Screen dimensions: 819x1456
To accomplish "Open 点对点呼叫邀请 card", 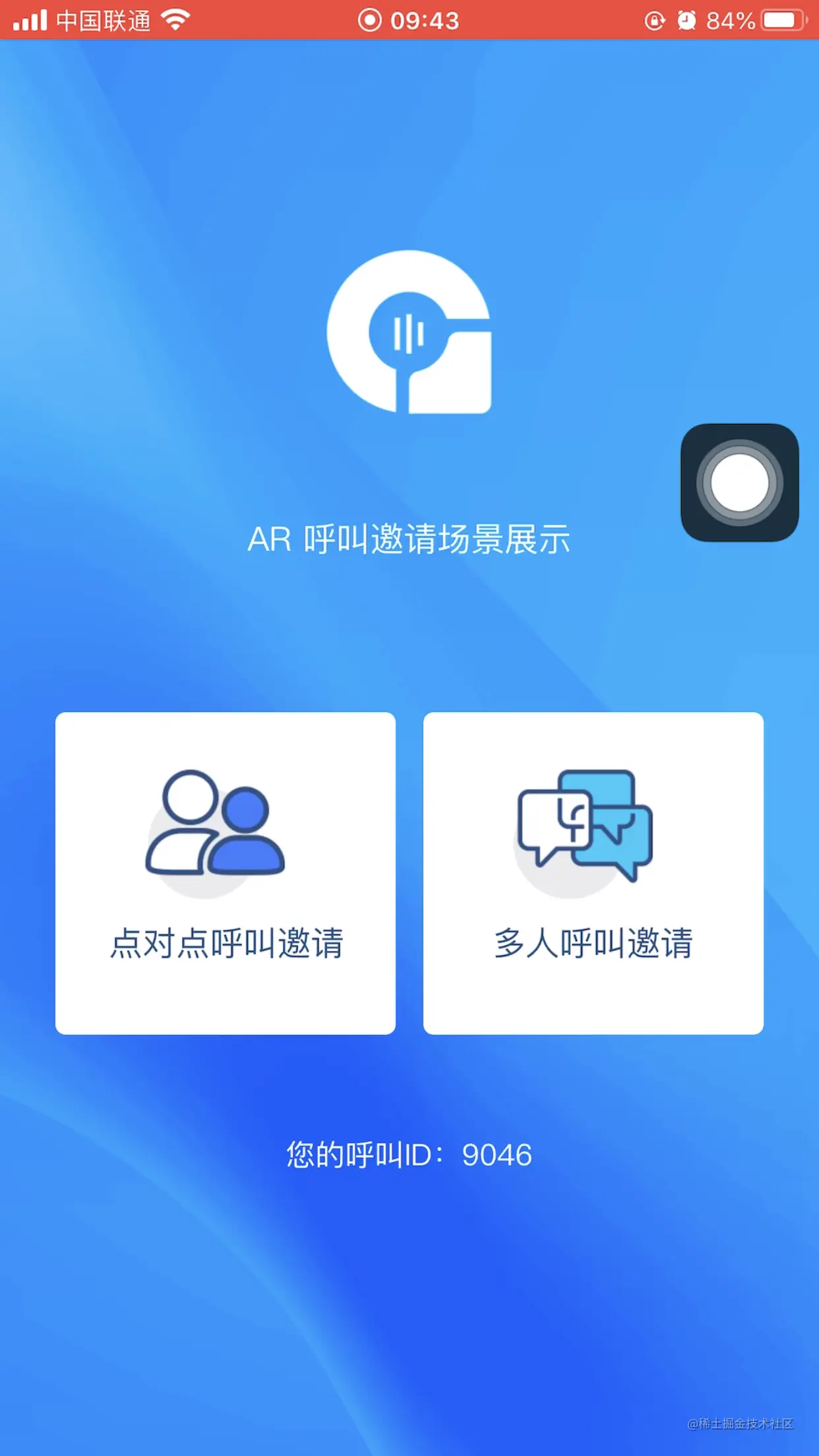I will (226, 872).
